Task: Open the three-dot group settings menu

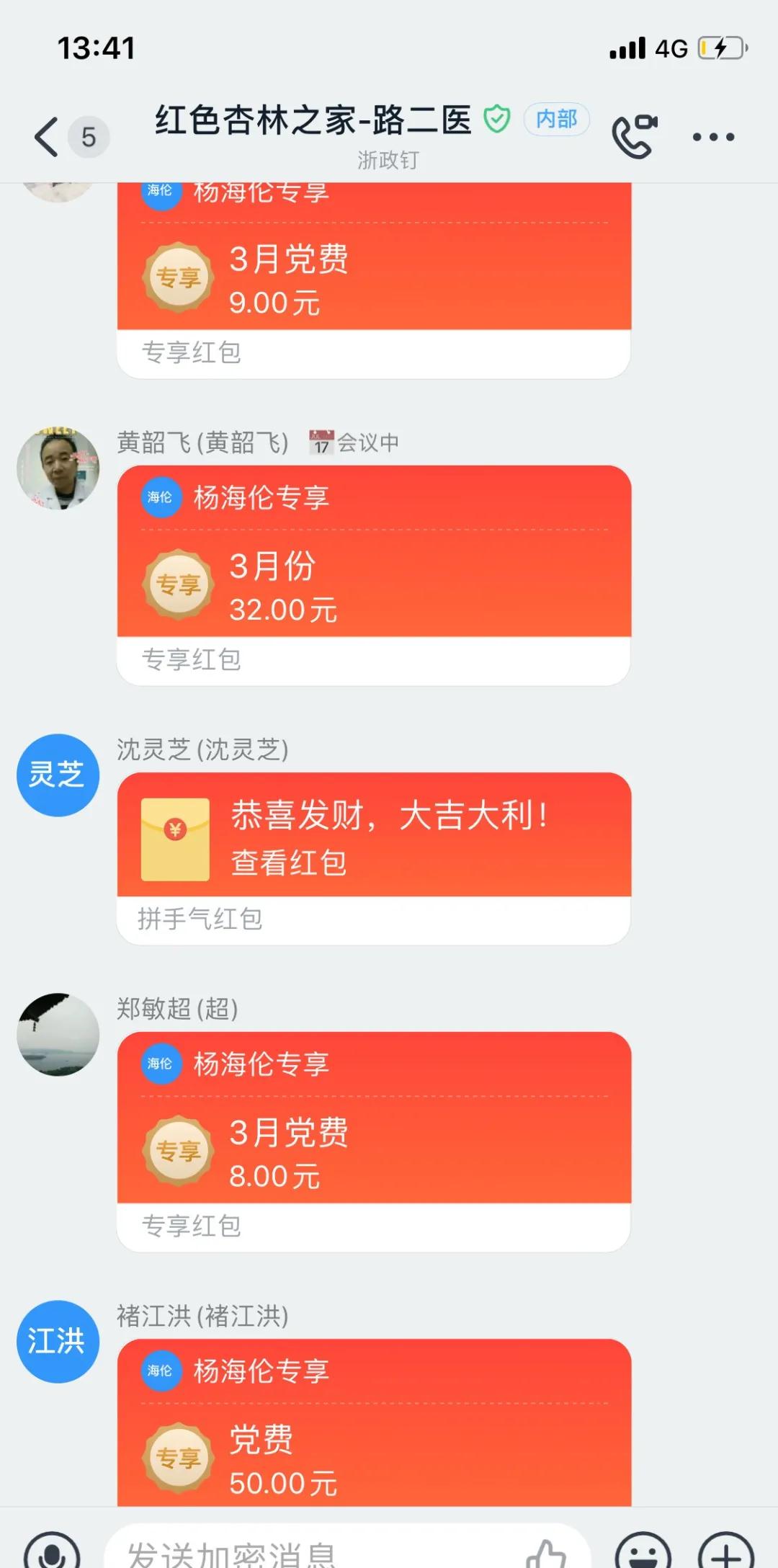Action: pyautogui.click(x=713, y=137)
